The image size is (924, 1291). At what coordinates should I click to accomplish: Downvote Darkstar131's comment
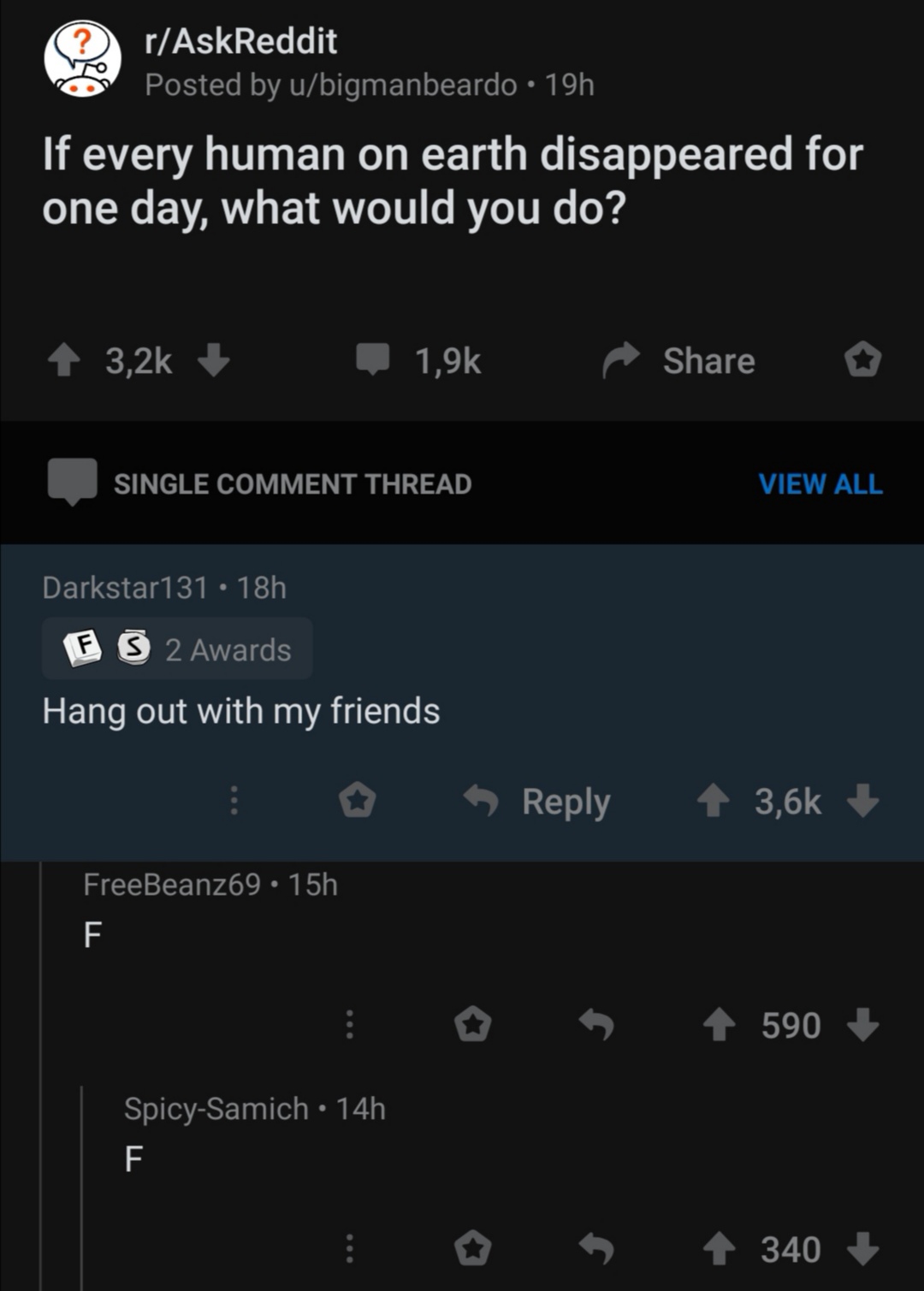(x=862, y=802)
